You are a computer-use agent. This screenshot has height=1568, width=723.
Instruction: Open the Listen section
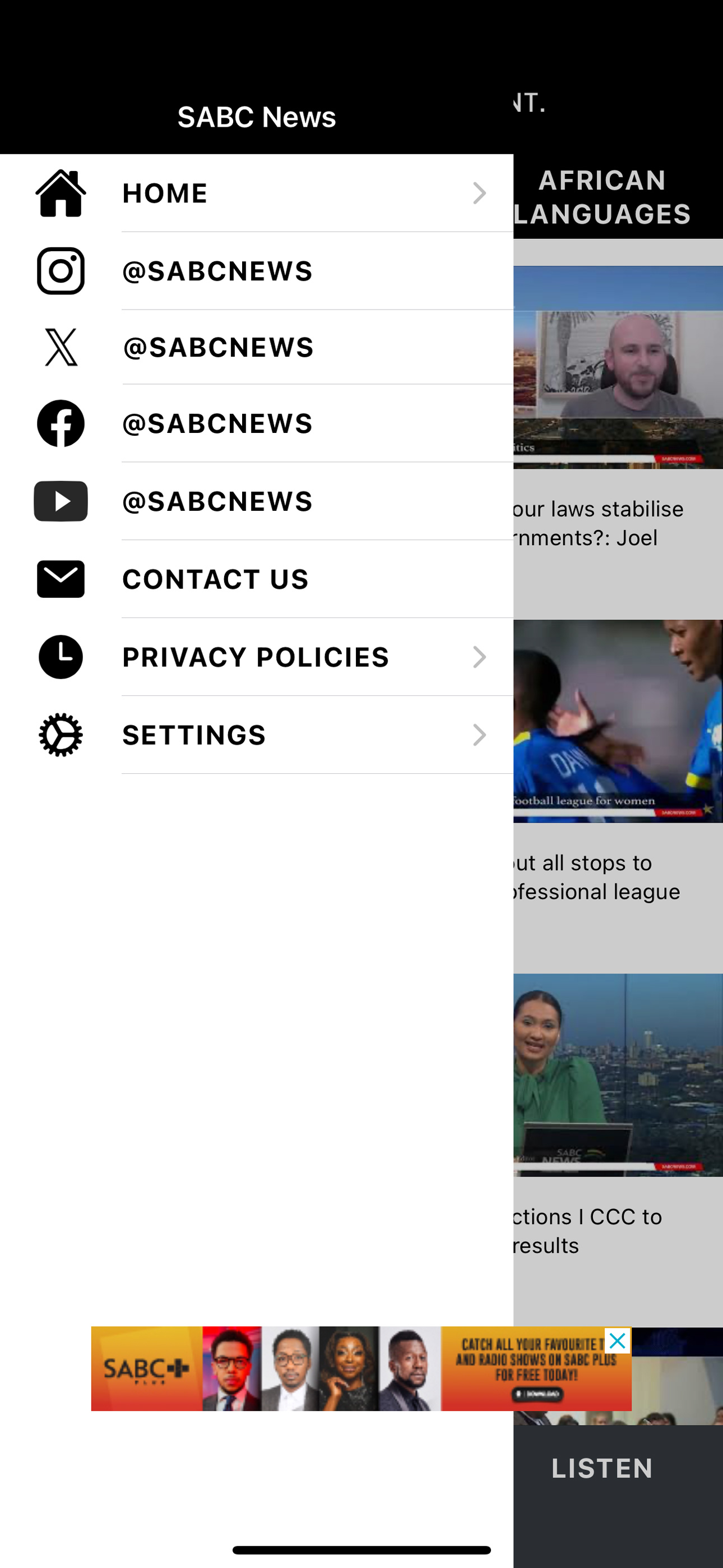tap(601, 1469)
